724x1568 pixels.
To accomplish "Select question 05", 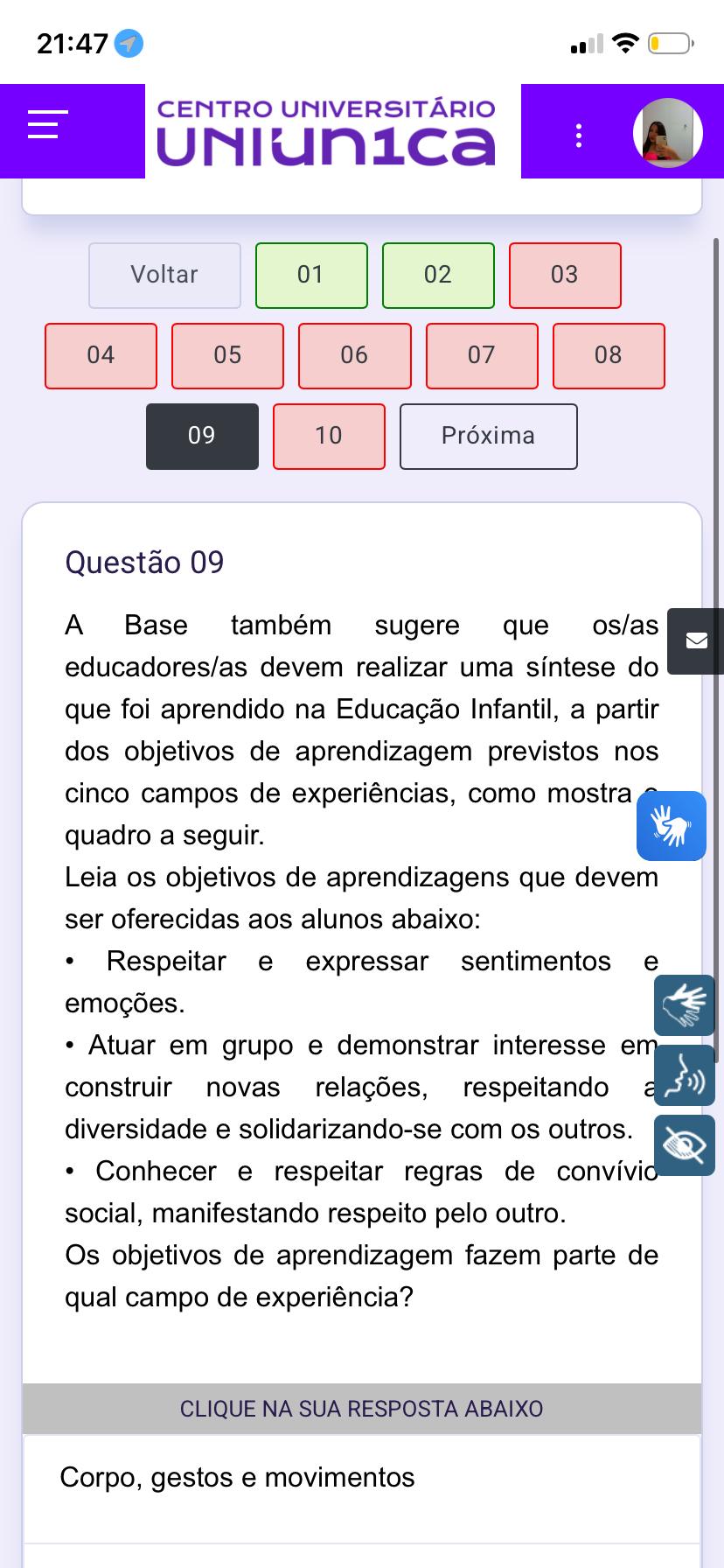I will 227,355.
